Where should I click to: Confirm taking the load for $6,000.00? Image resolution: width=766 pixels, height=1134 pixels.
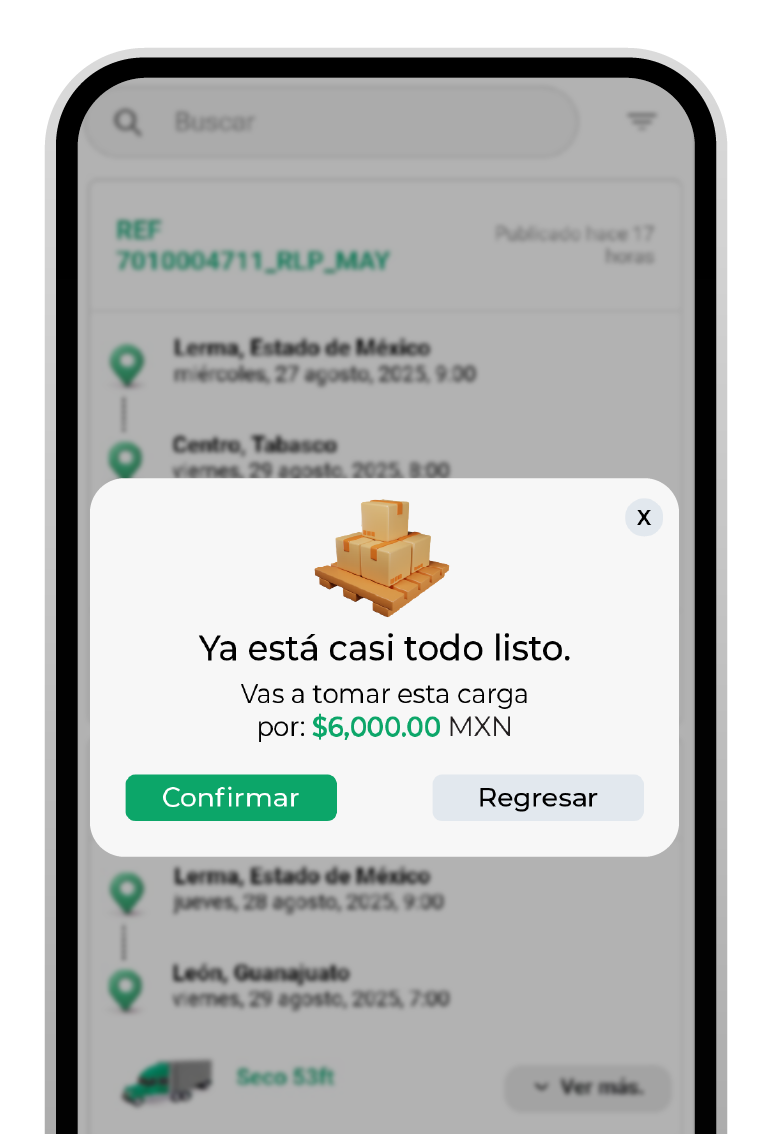point(231,798)
